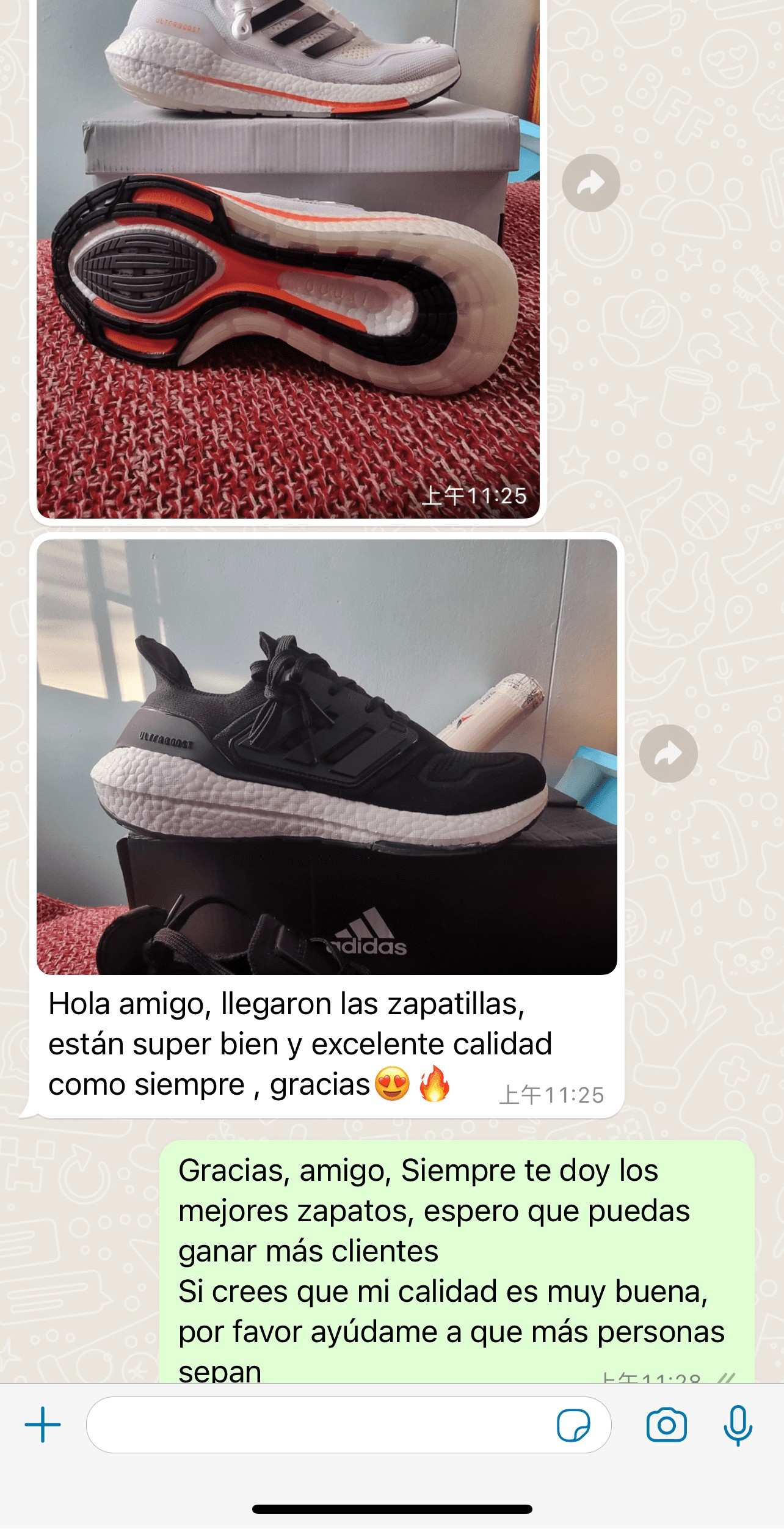Screen dimensions: 784x1537
Task: Open the camera to take a photo
Action: [666, 1425]
